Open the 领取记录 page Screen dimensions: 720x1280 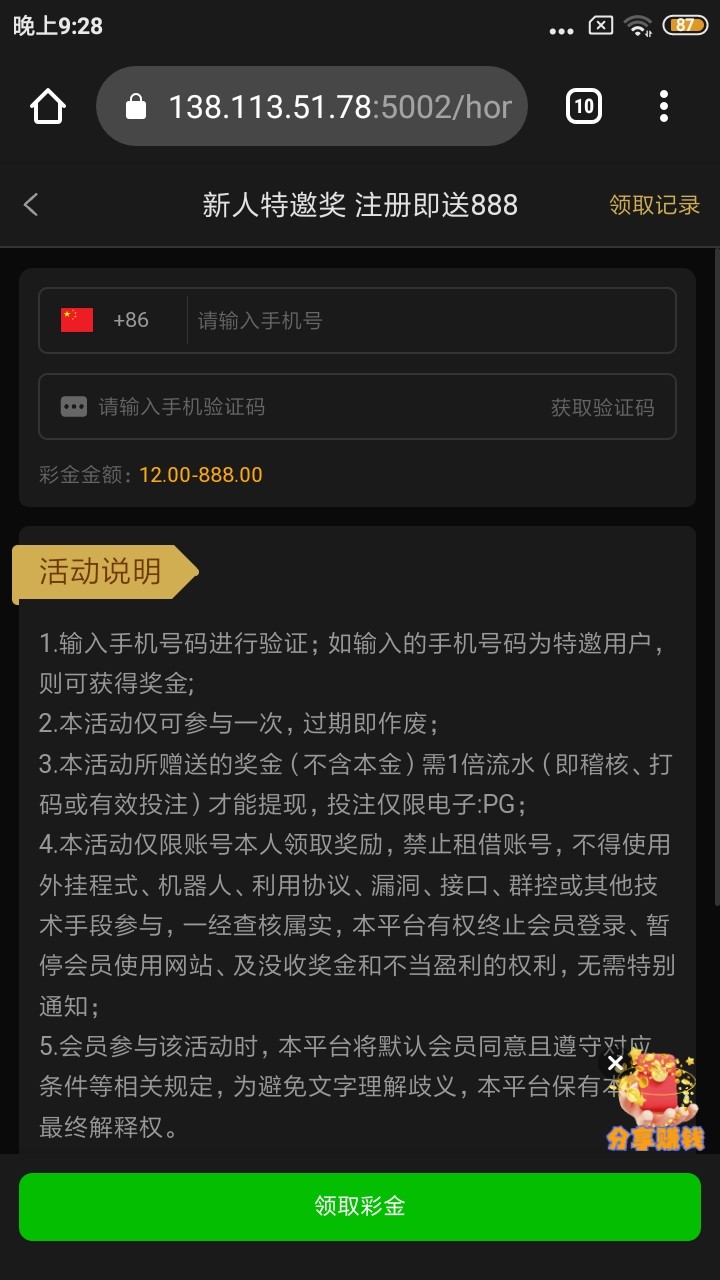tap(653, 204)
